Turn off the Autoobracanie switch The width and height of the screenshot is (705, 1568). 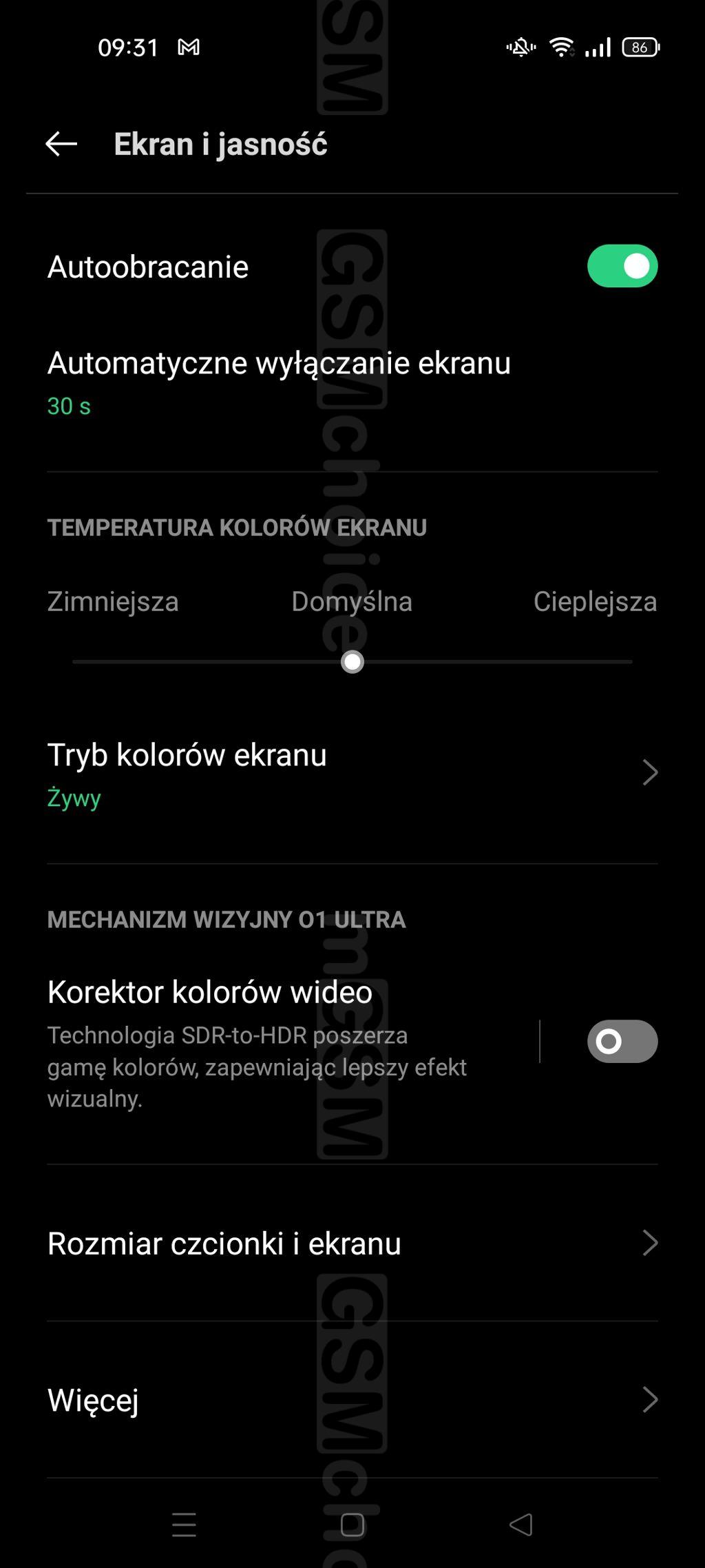[622, 266]
